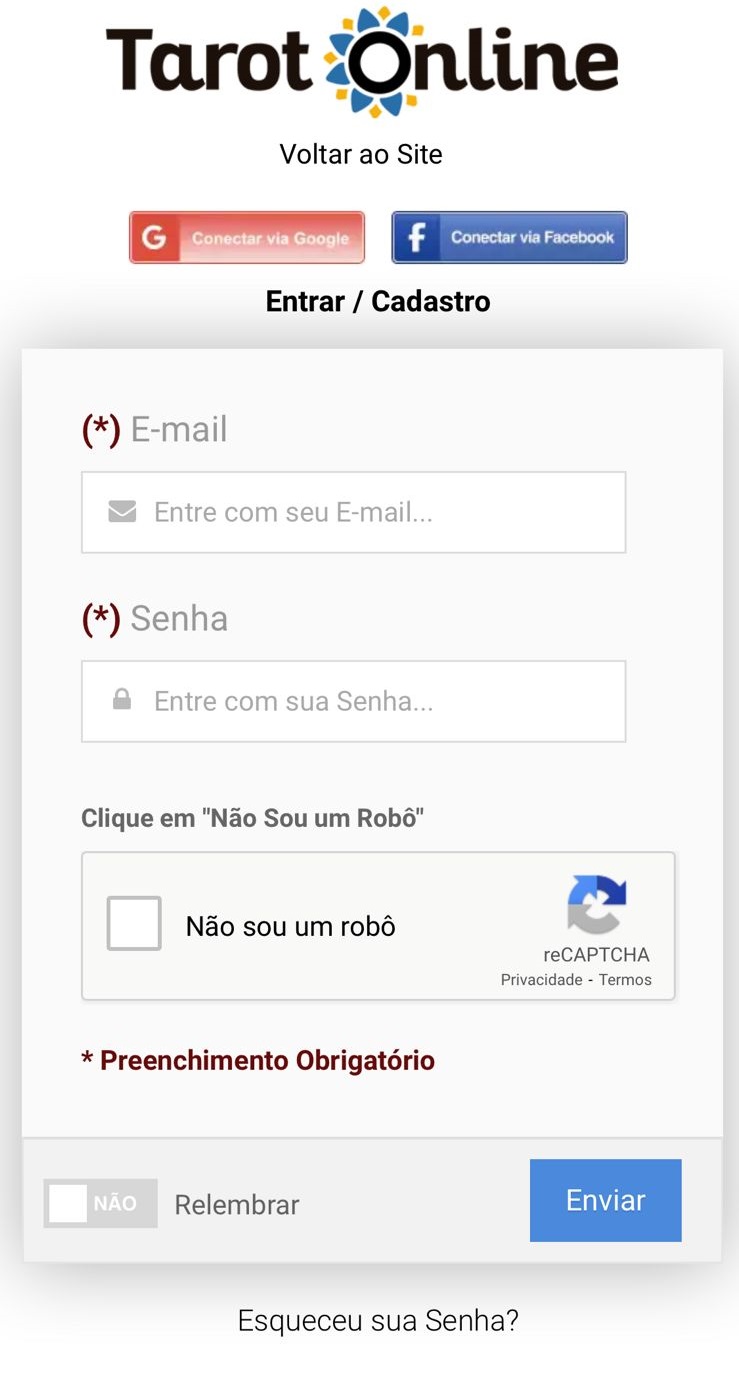The width and height of the screenshot is (739, 1383).
Task: Open Esqueceu sua Senha link
Action: coord(378,1321)
